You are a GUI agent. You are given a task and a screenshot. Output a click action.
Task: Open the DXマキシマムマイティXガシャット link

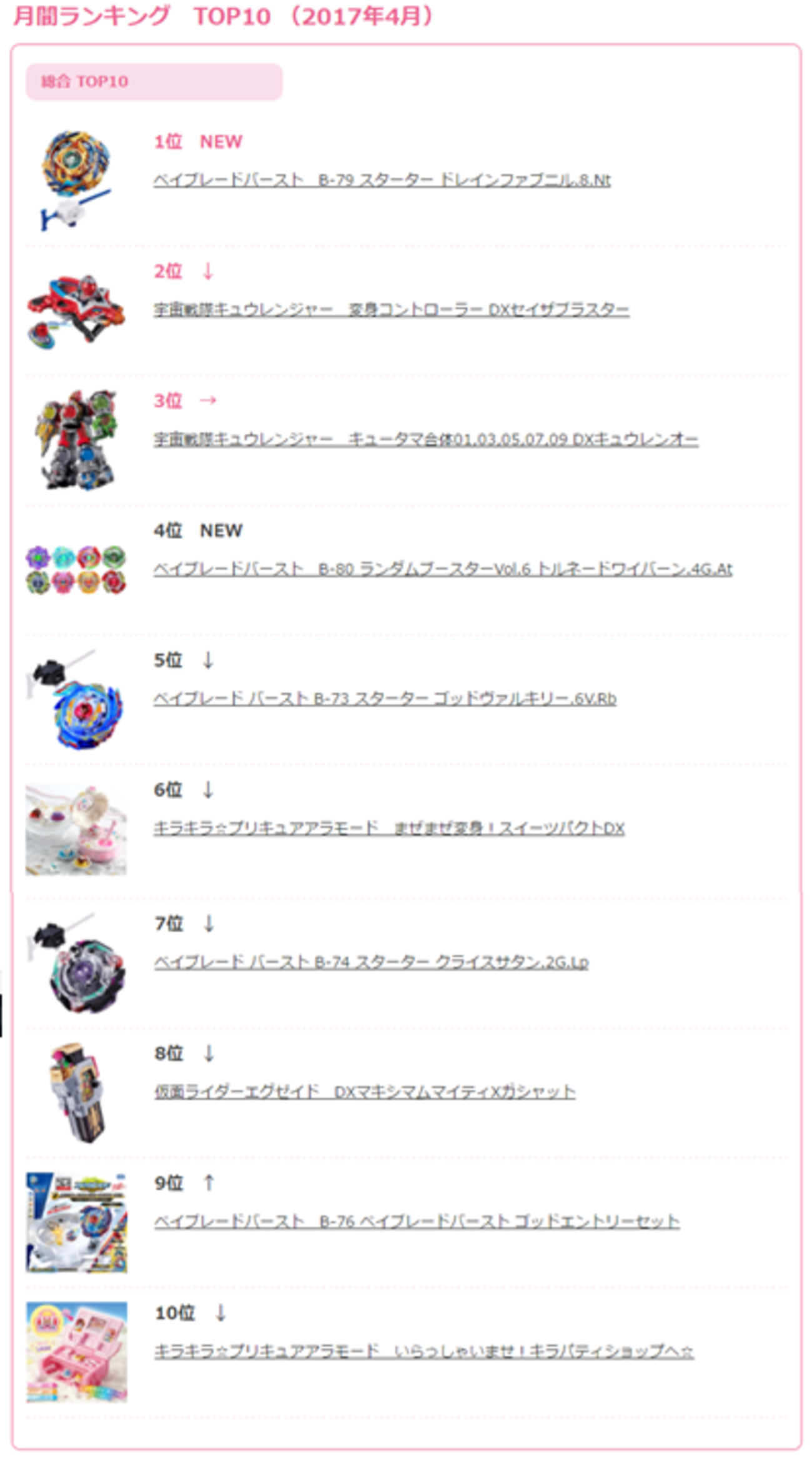[365, 1092]
